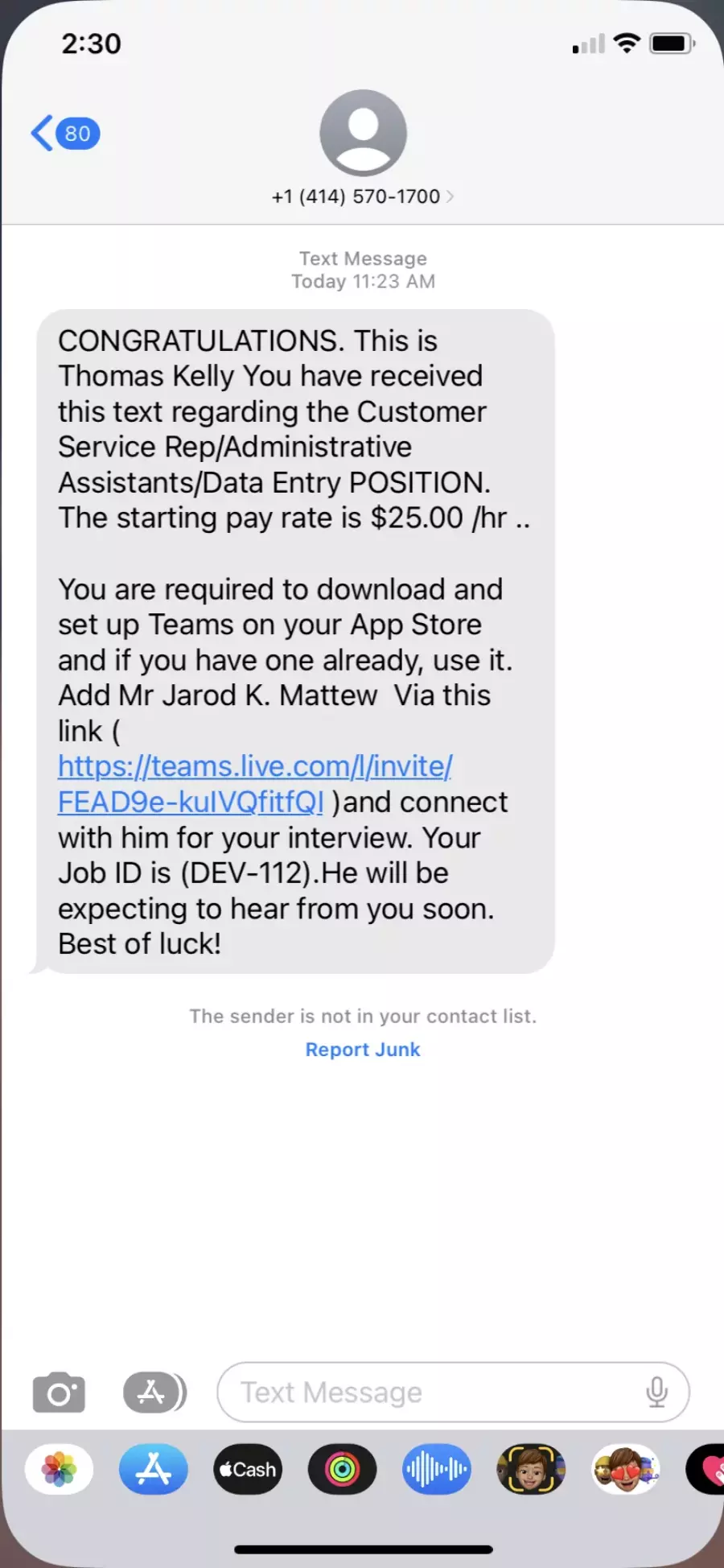The width and height of the screenshot is (724, 1568).
Task: Open the Memoji camera app
Action: tap(531, 1470)
